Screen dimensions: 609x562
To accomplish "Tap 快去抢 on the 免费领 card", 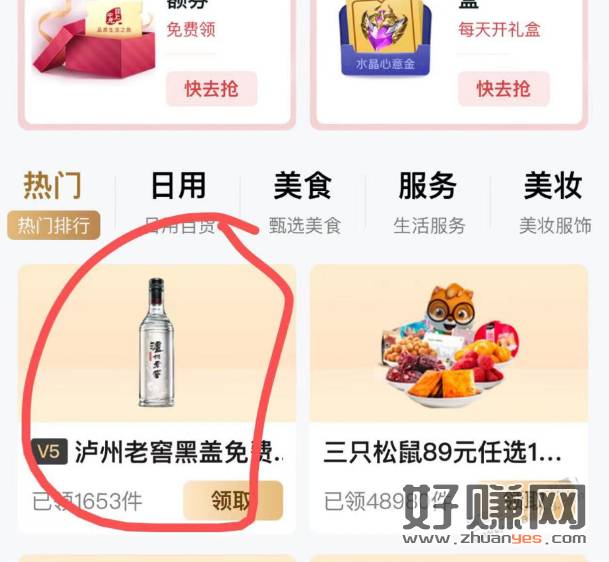I will point(211,88).
